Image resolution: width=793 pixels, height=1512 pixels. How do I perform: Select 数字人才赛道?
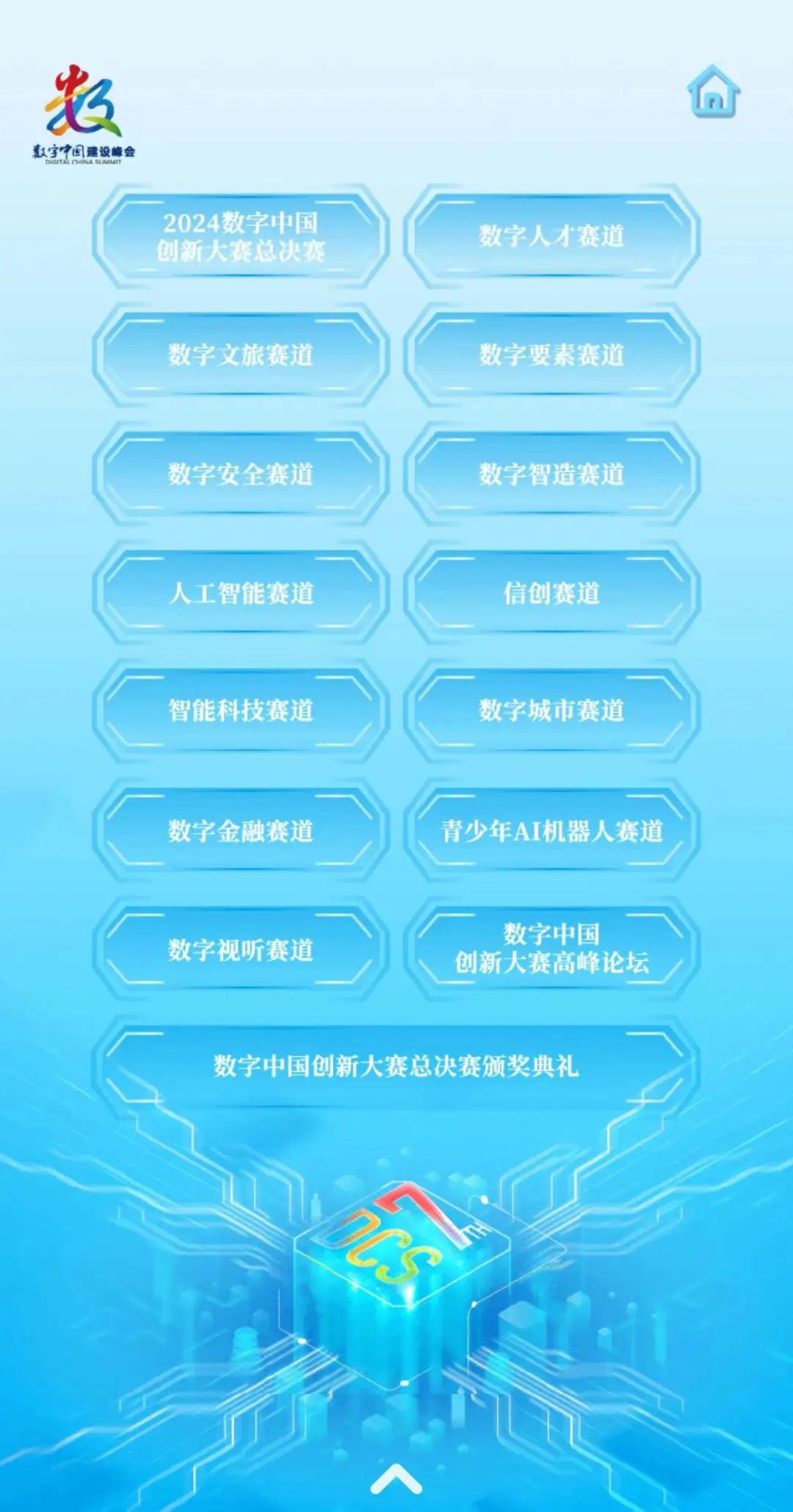coord(551,236)
